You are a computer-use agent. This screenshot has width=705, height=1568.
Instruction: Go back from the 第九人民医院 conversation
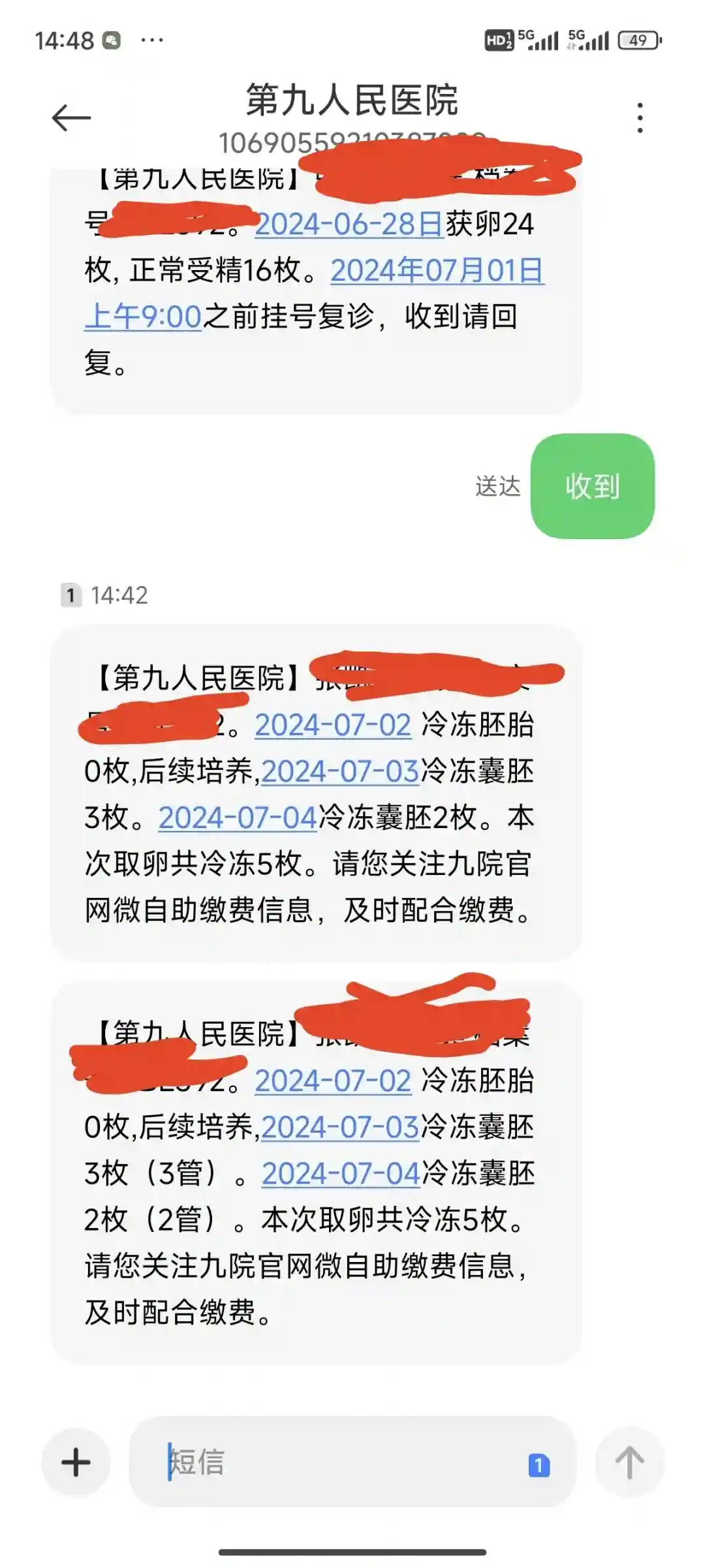71,118
